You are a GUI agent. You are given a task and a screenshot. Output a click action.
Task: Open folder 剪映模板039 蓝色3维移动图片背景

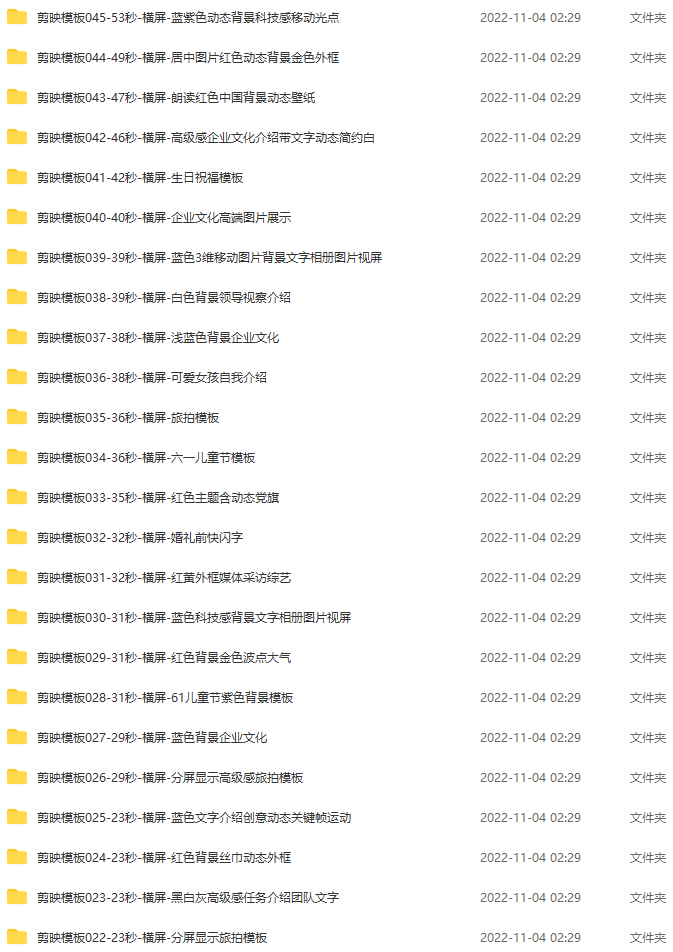[209, 258]
